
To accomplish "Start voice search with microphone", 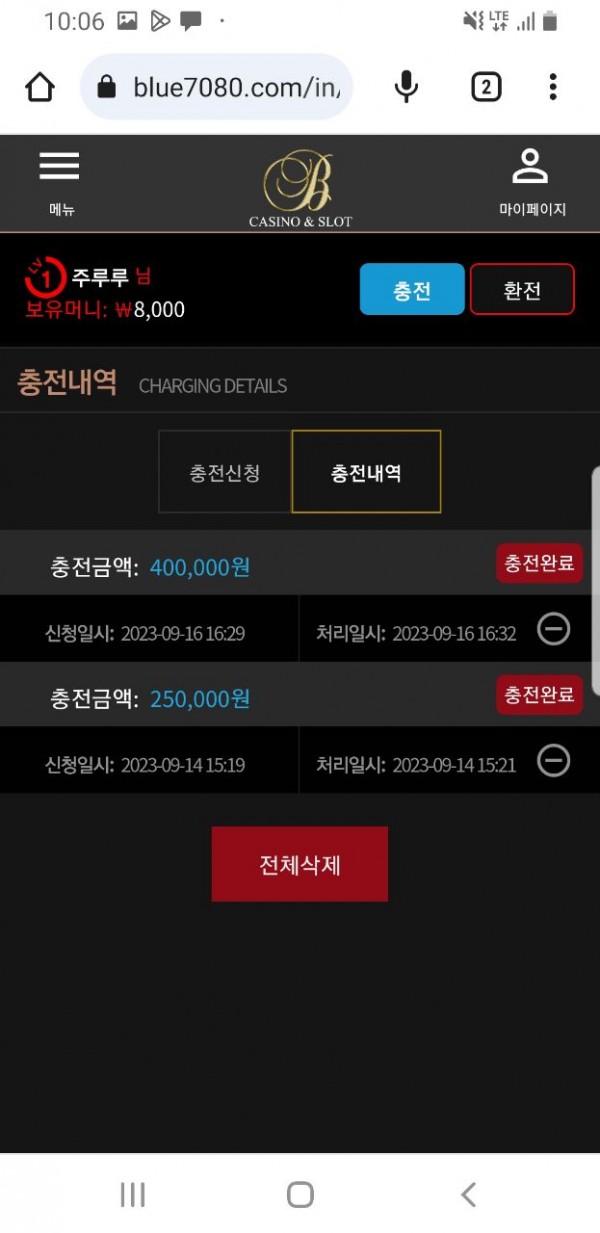I will tap(406, 88).
